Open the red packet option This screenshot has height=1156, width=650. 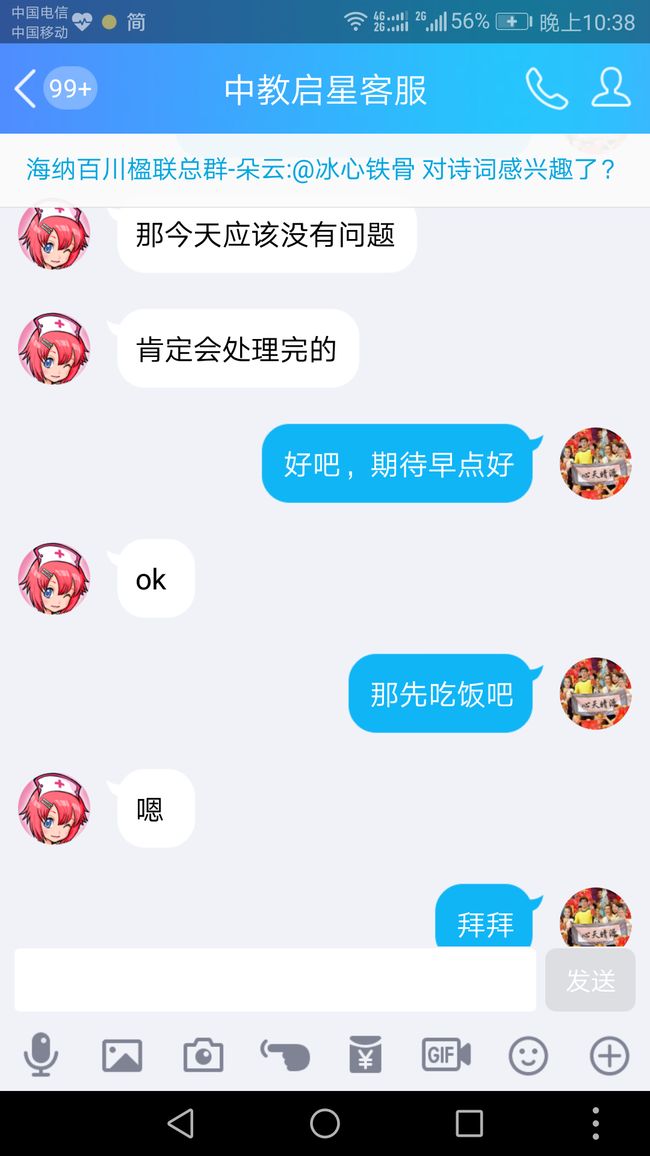[x=366, y=1054]
